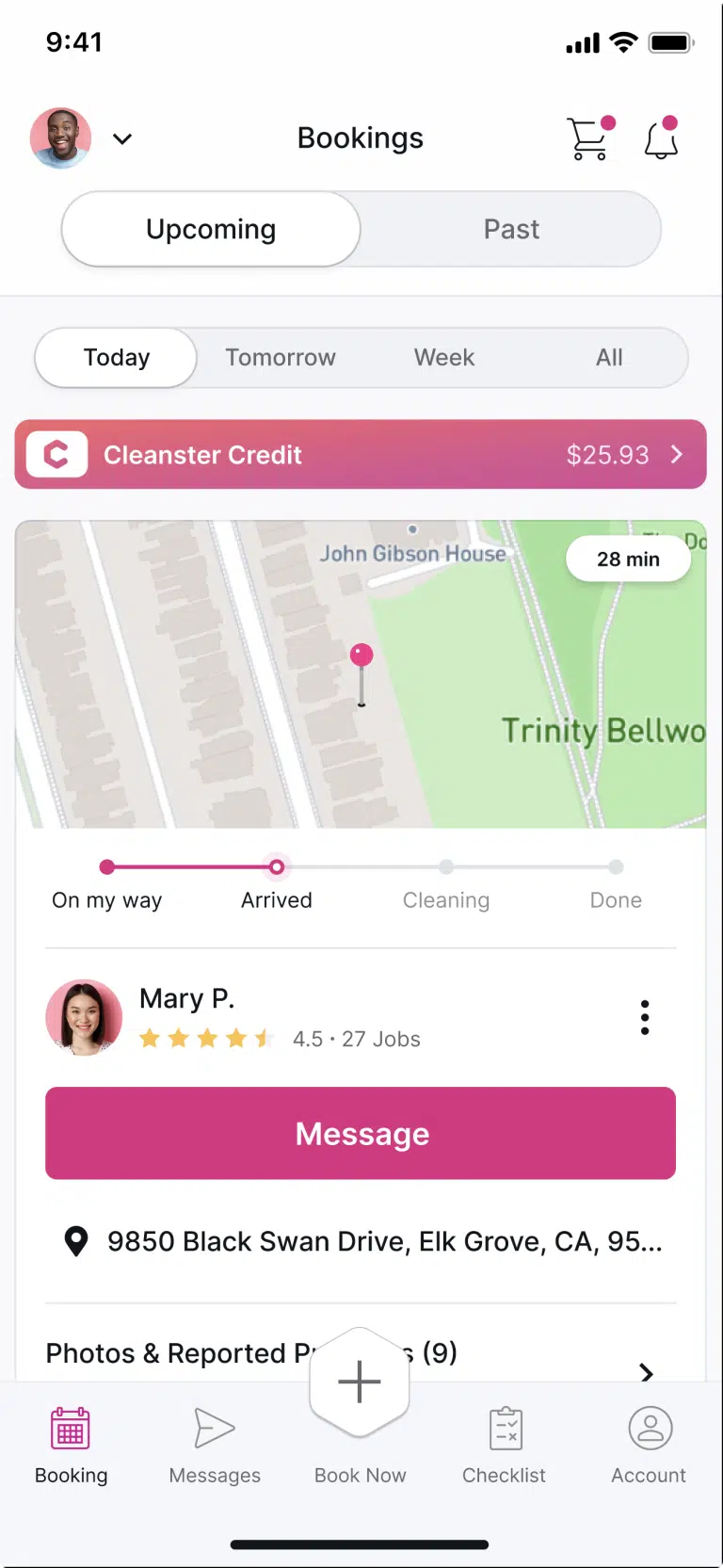This screenshot has width=723, height=1568.
Task: Show All bookings
Action: click(608, 358)
